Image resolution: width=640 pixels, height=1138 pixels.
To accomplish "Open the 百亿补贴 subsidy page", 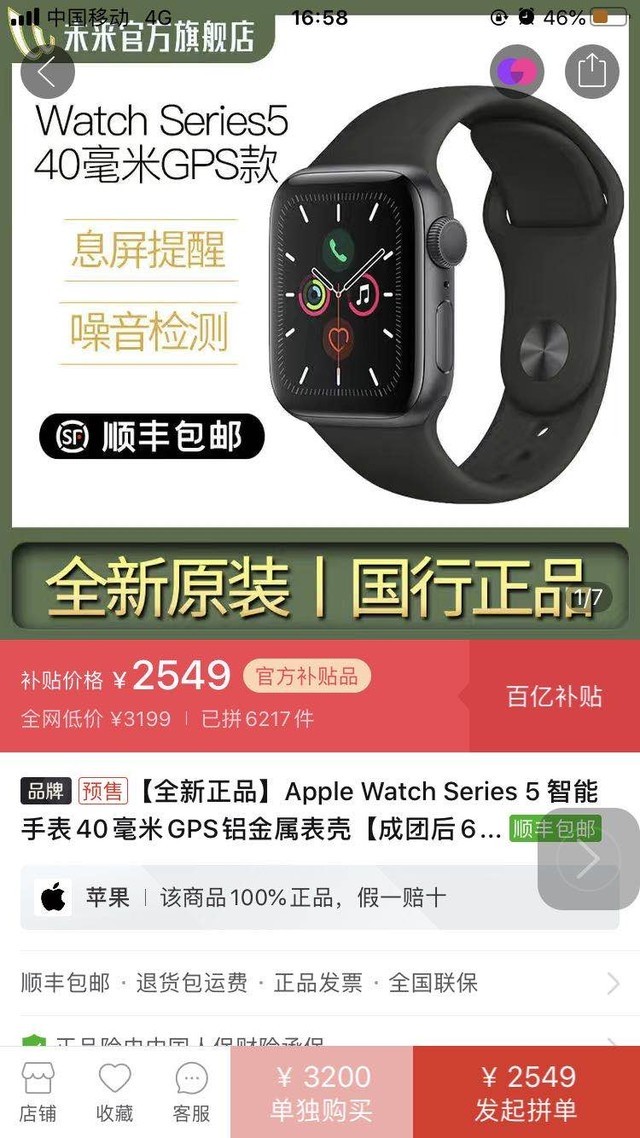I will point(554,696).
